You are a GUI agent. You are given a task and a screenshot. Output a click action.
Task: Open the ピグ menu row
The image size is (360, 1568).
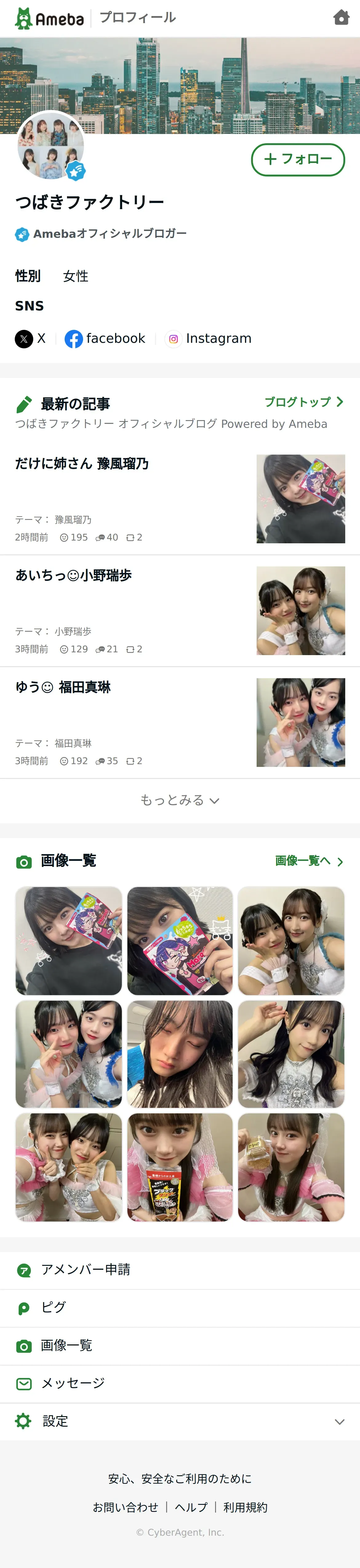[x=180, y=1307]
